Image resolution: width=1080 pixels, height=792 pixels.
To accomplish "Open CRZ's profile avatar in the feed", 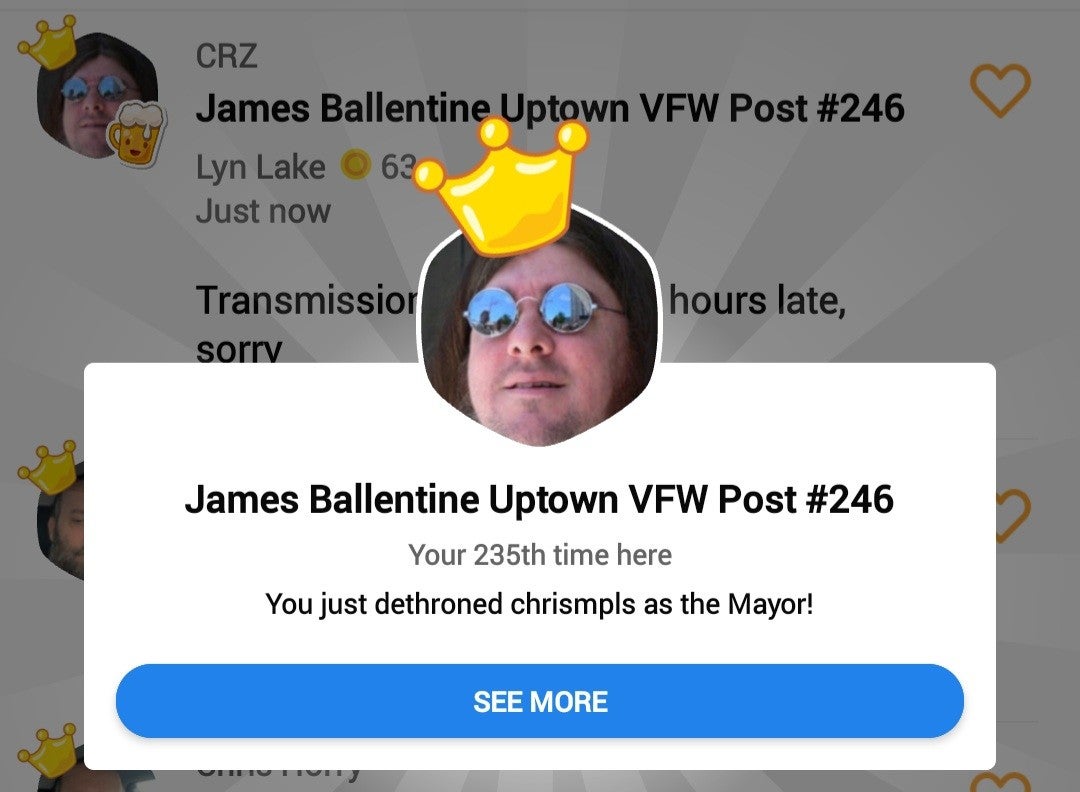I will point(96,96).
